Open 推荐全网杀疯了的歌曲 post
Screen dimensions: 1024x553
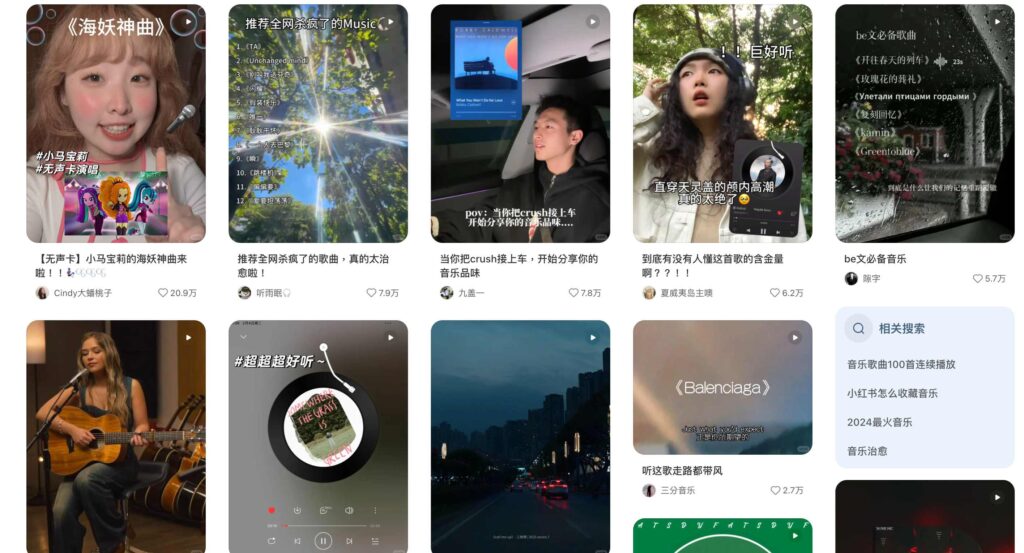tap(318, 123)
